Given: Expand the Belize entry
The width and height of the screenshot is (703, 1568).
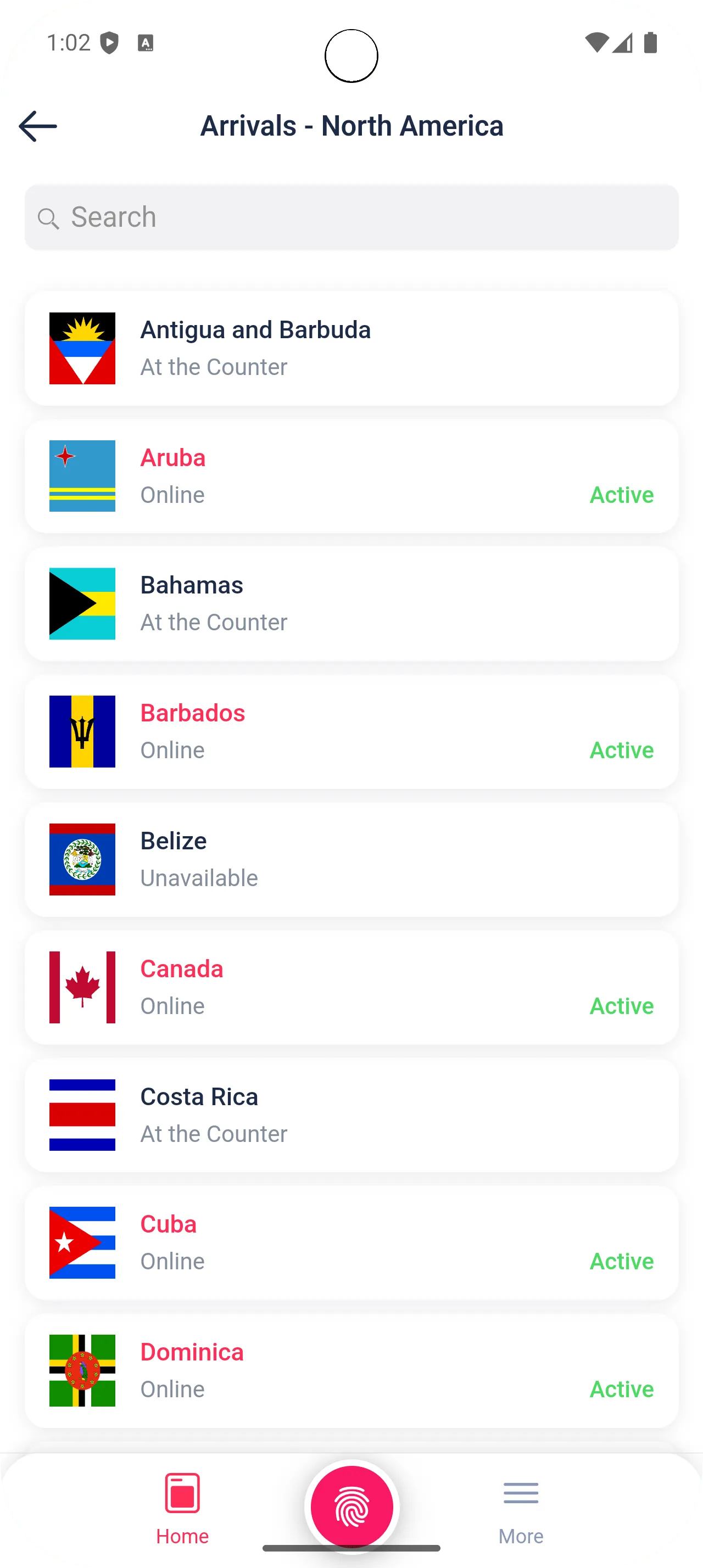Looking at the screenshot, I should [x=351, y=859].
